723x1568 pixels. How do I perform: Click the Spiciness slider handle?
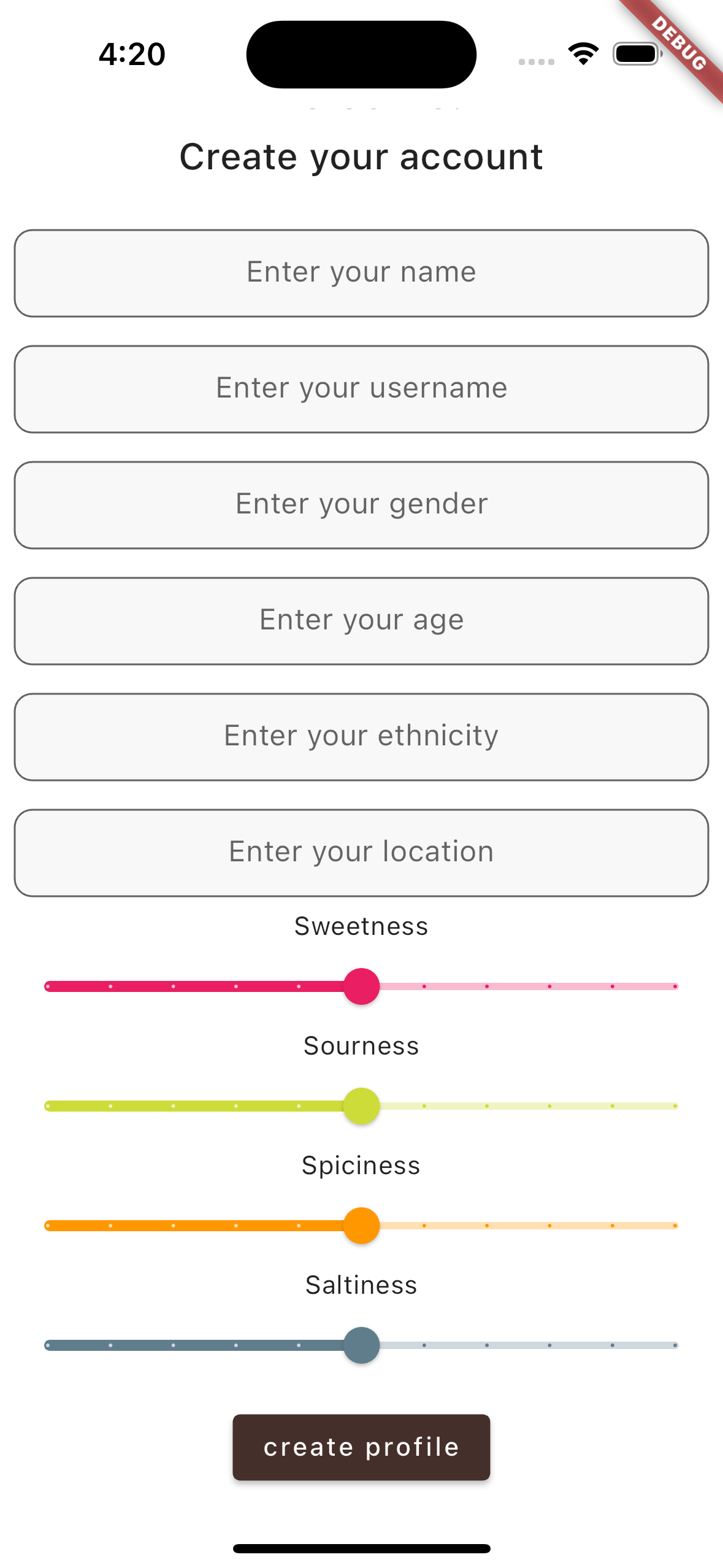361,1224
